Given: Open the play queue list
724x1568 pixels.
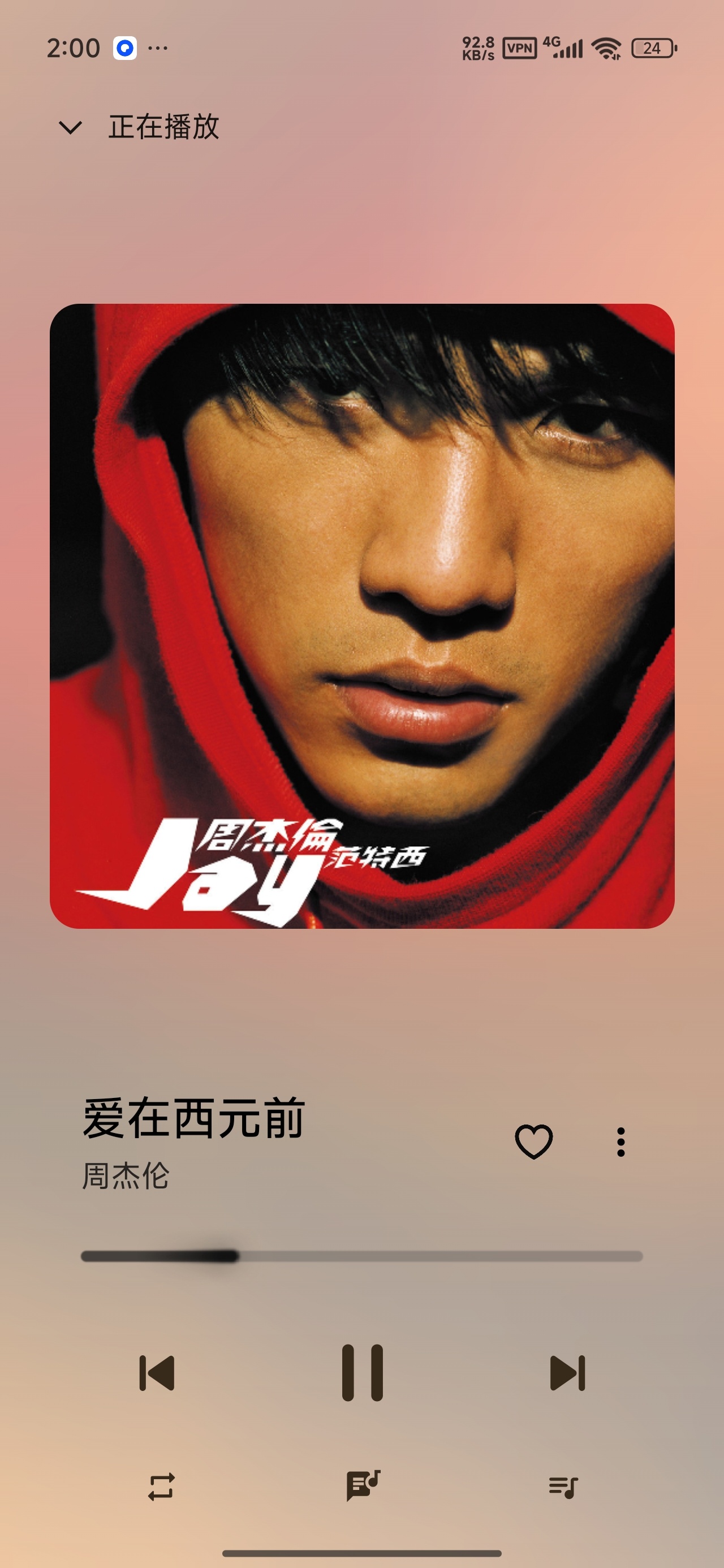Looking at the screenshot, I should 563,1487.
